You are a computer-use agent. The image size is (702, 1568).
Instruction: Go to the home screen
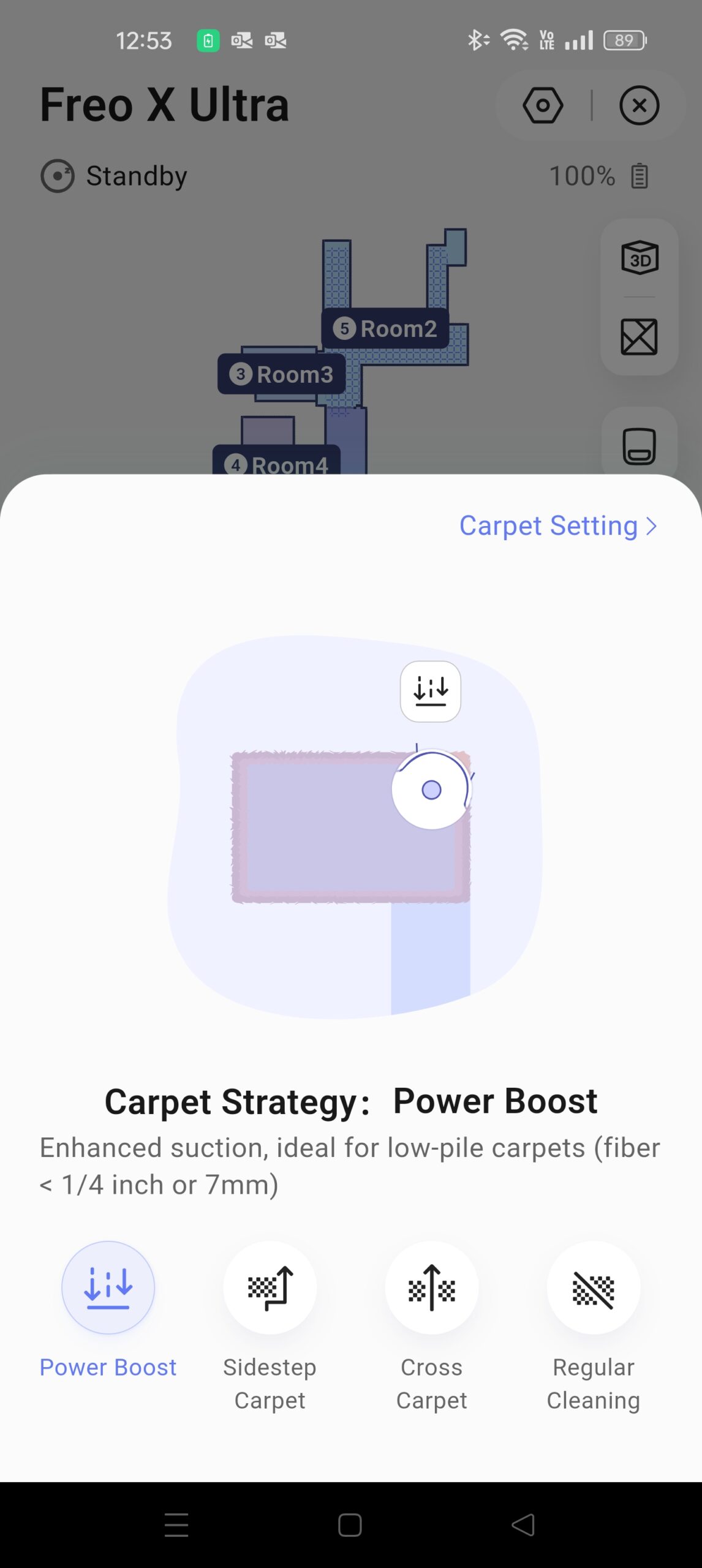(x=350, y=1525)
